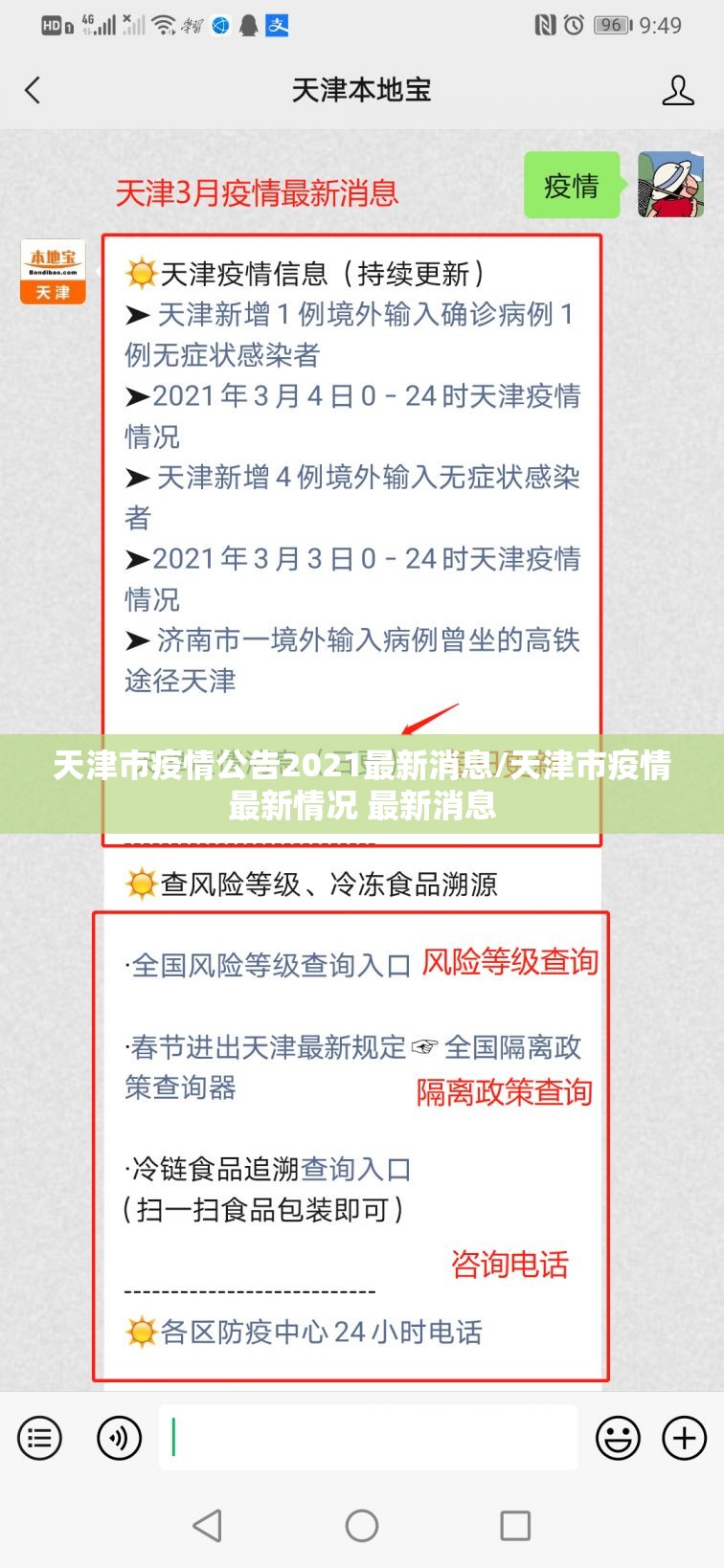Focus the message text field
The image size is (724, 1568).
369,1438
